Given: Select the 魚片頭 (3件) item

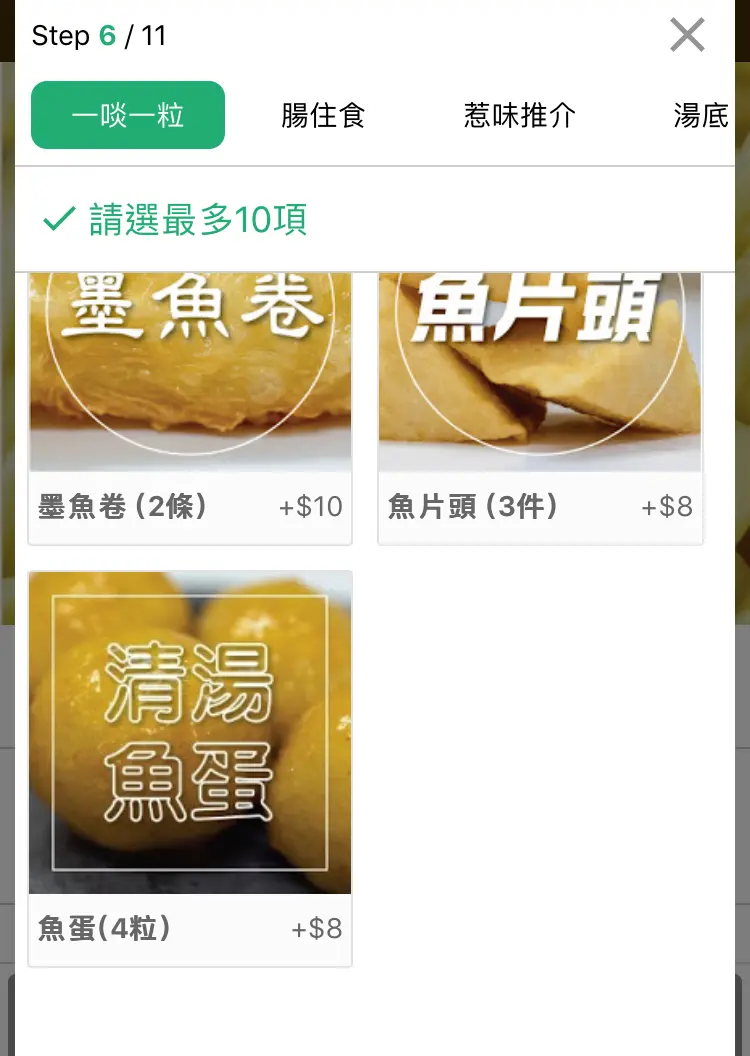Looking at the screenshot, I should click(540, 410).
